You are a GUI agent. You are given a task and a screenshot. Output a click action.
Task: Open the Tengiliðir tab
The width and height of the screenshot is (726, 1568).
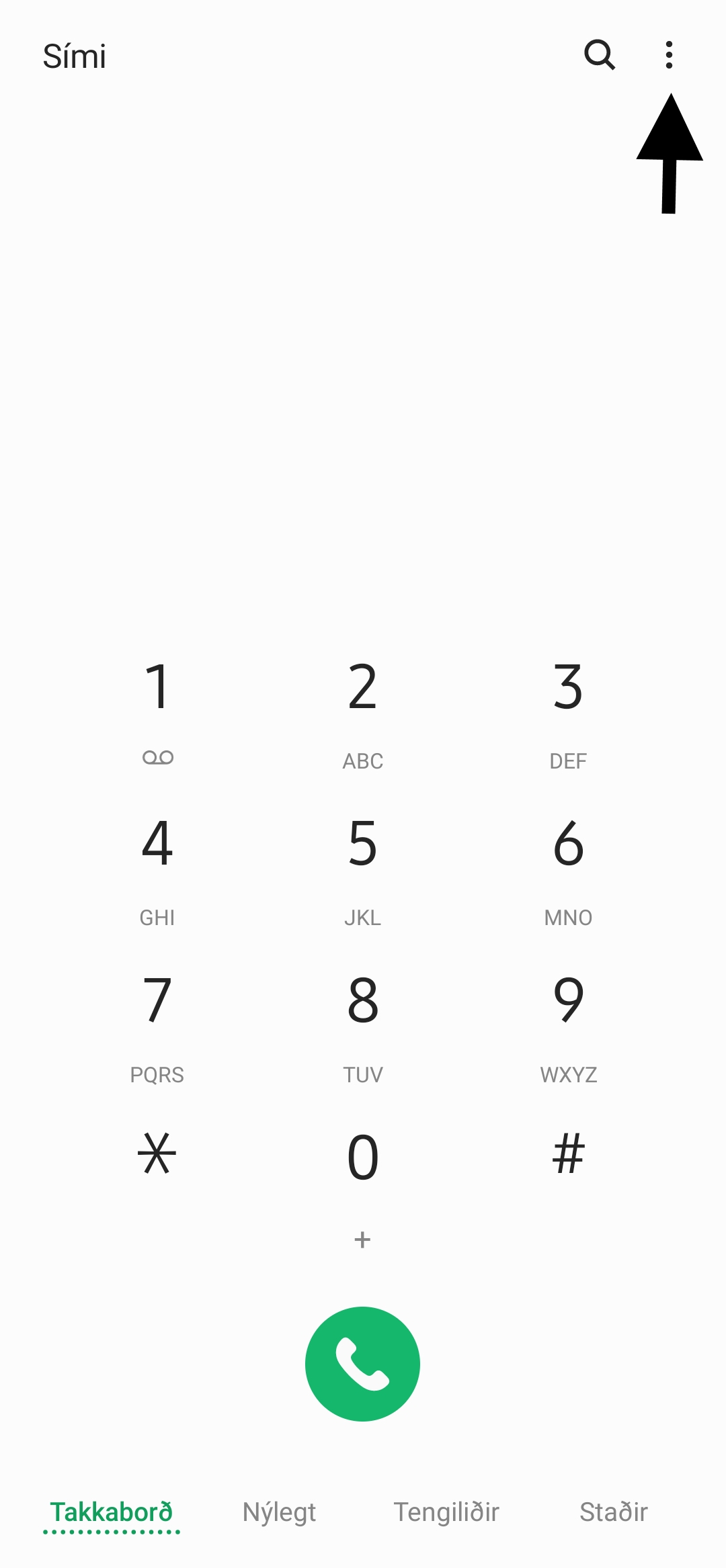(x=446, y=1512)
